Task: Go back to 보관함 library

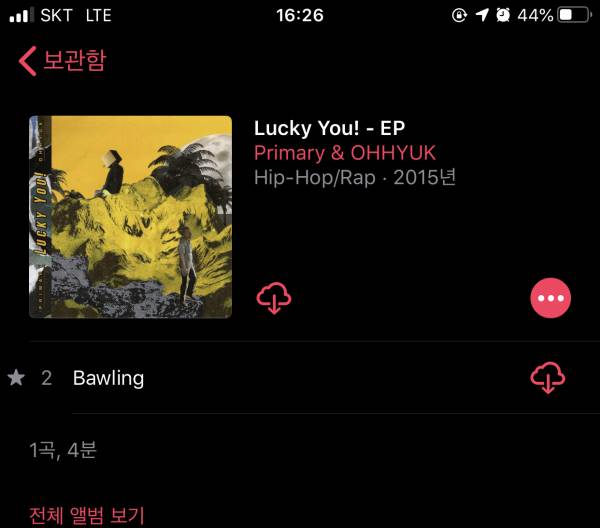Action: pos(62,60)
